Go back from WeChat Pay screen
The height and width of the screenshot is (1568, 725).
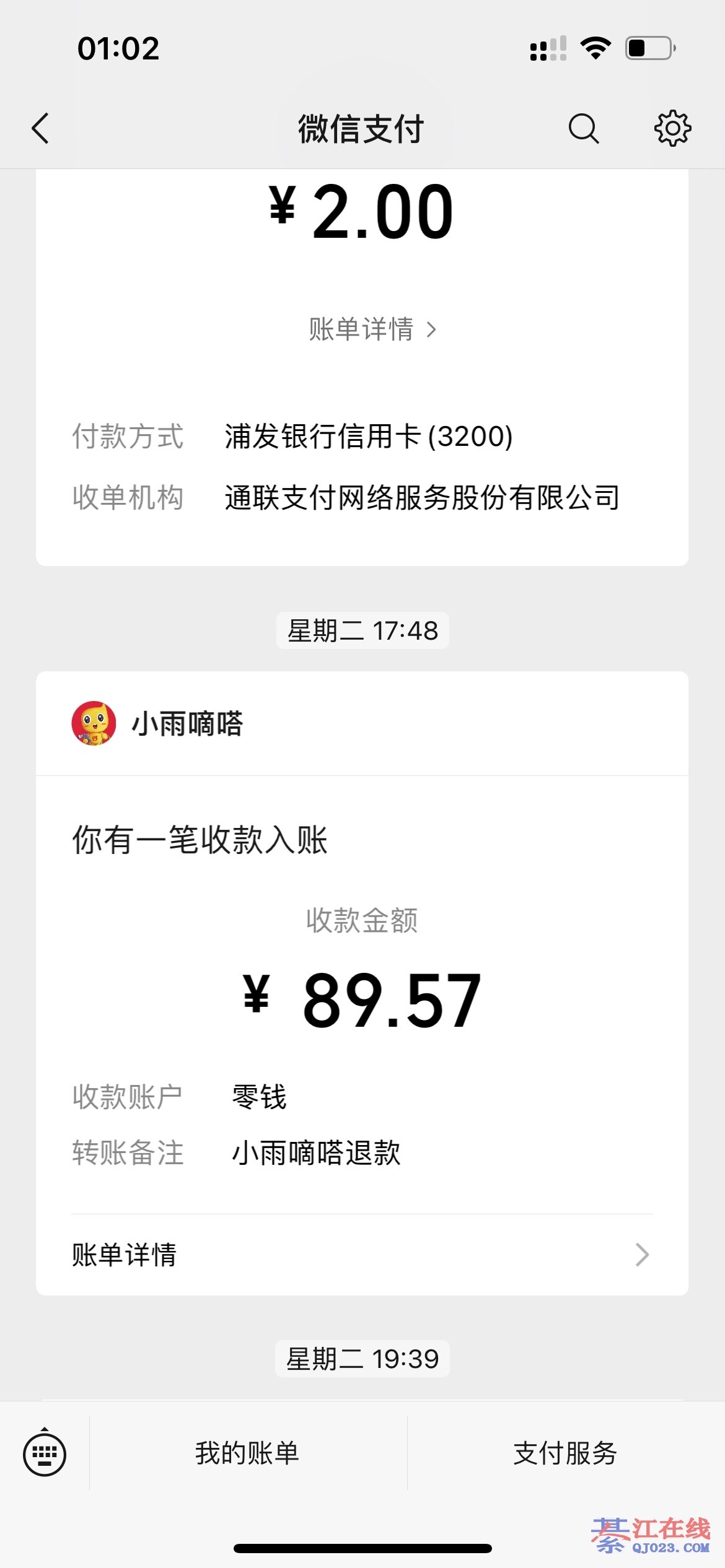41,129
